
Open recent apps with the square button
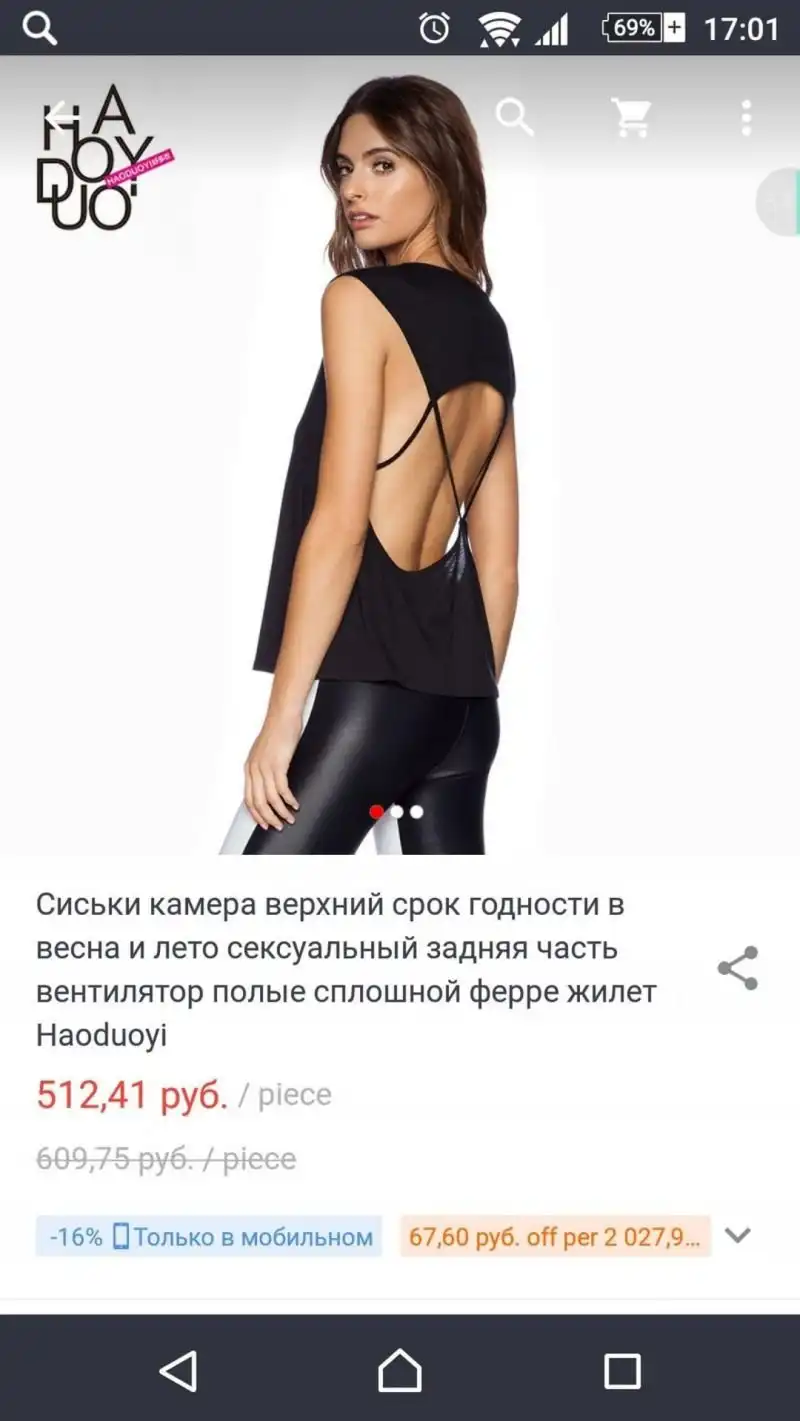621,1371
